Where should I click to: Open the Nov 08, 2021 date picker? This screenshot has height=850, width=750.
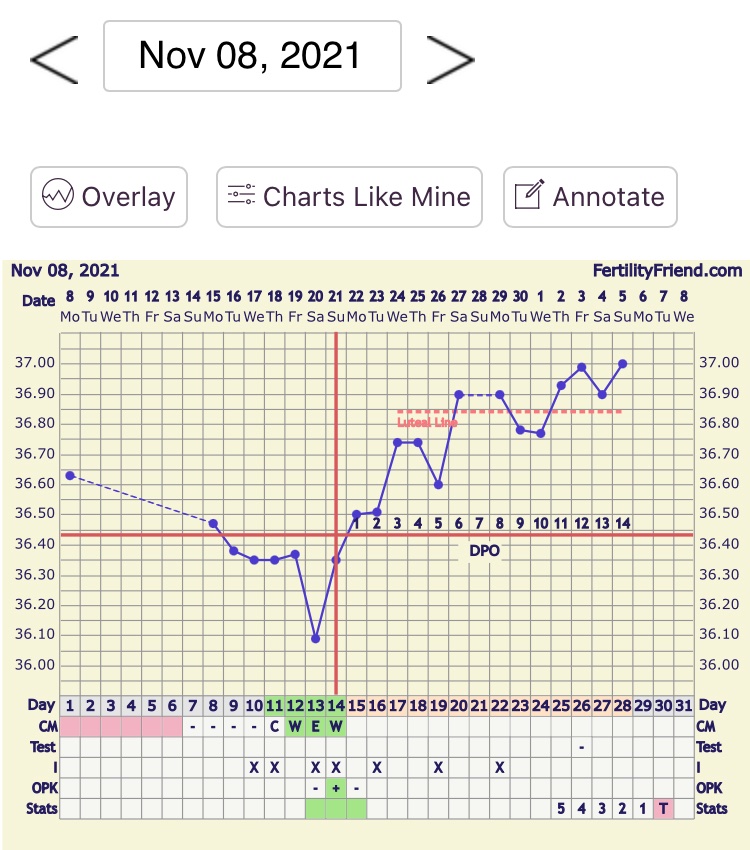[x=251, y=56]
